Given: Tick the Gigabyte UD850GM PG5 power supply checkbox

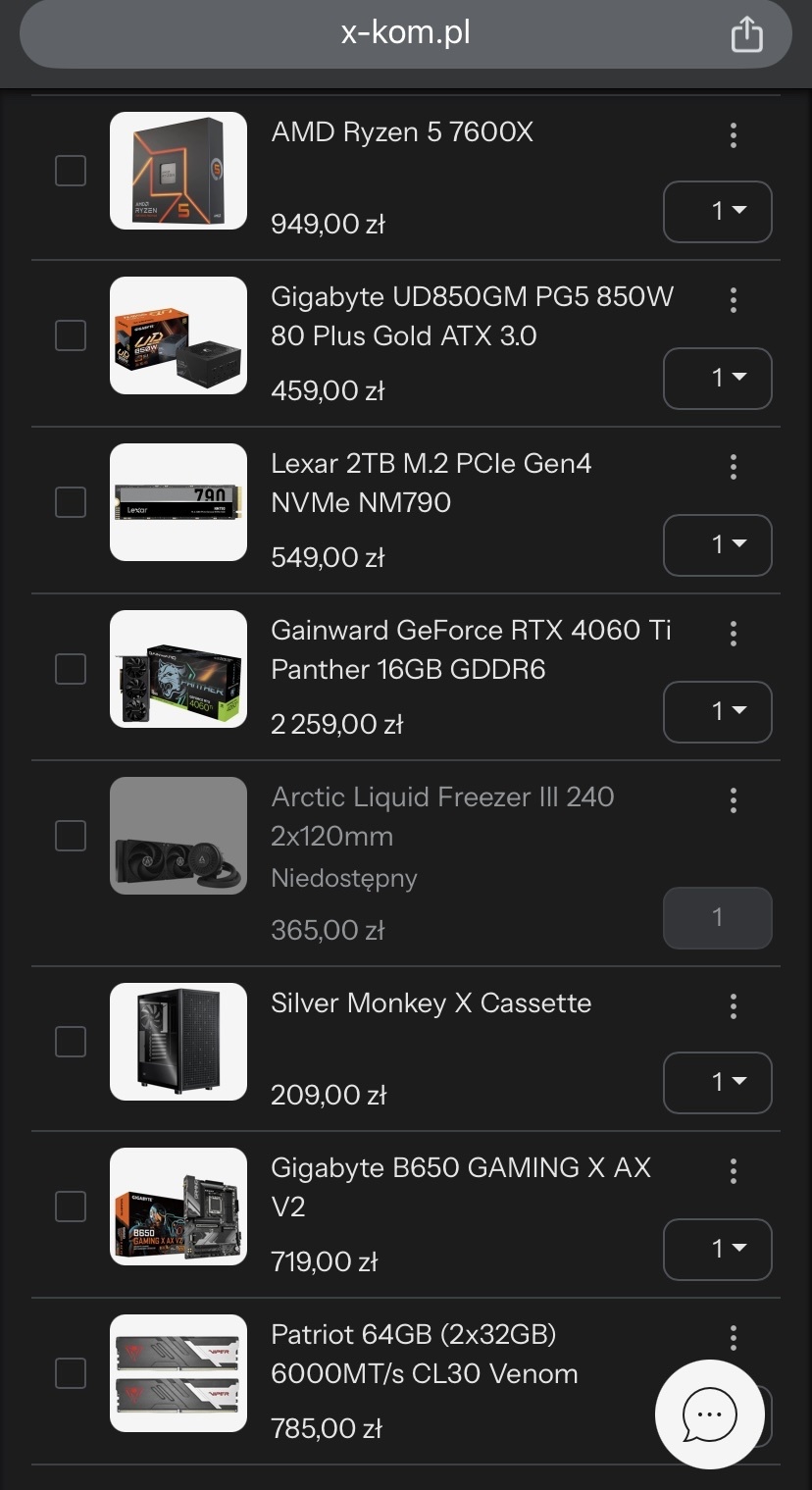Looking at the screenshot, I should (71, 335).
